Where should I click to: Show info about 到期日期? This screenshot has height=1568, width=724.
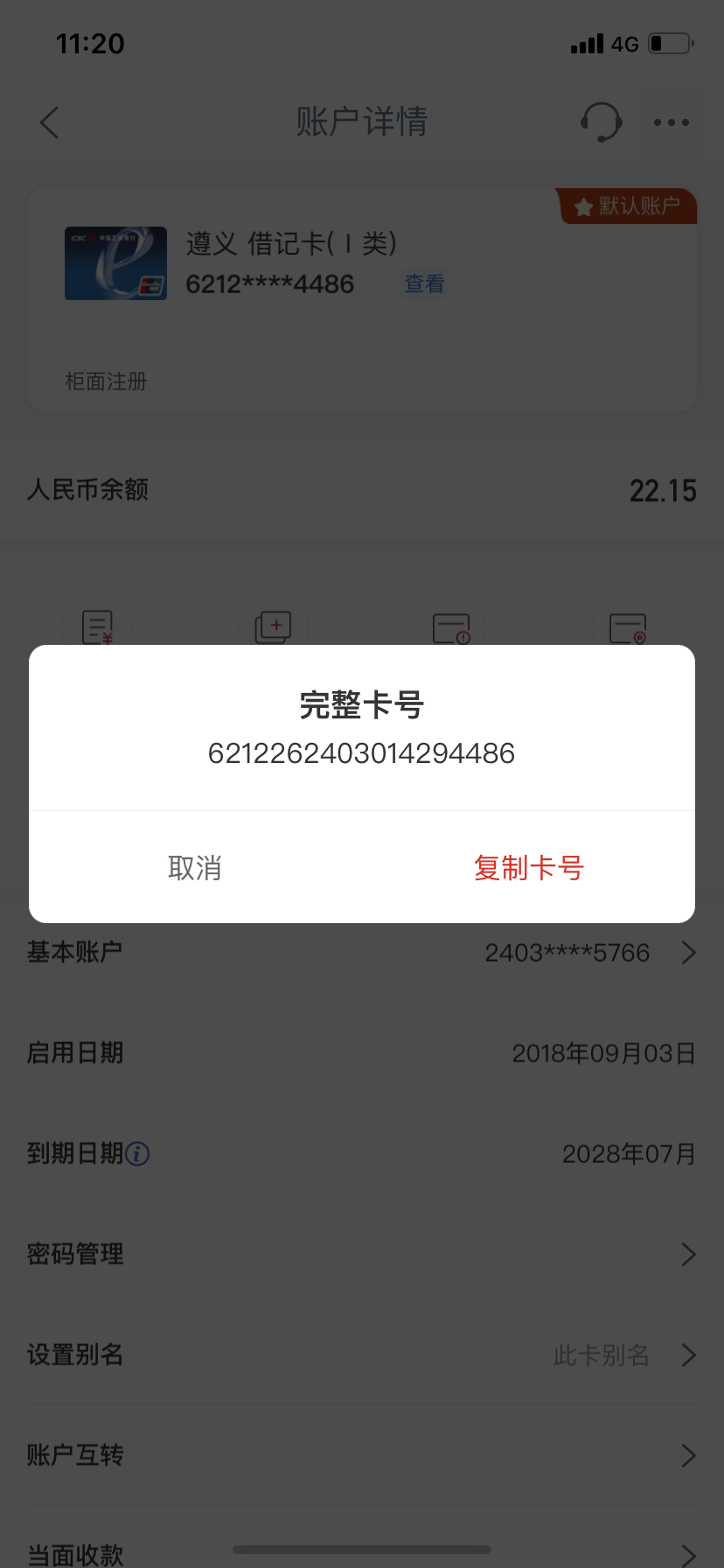[x=138, y=1154]
